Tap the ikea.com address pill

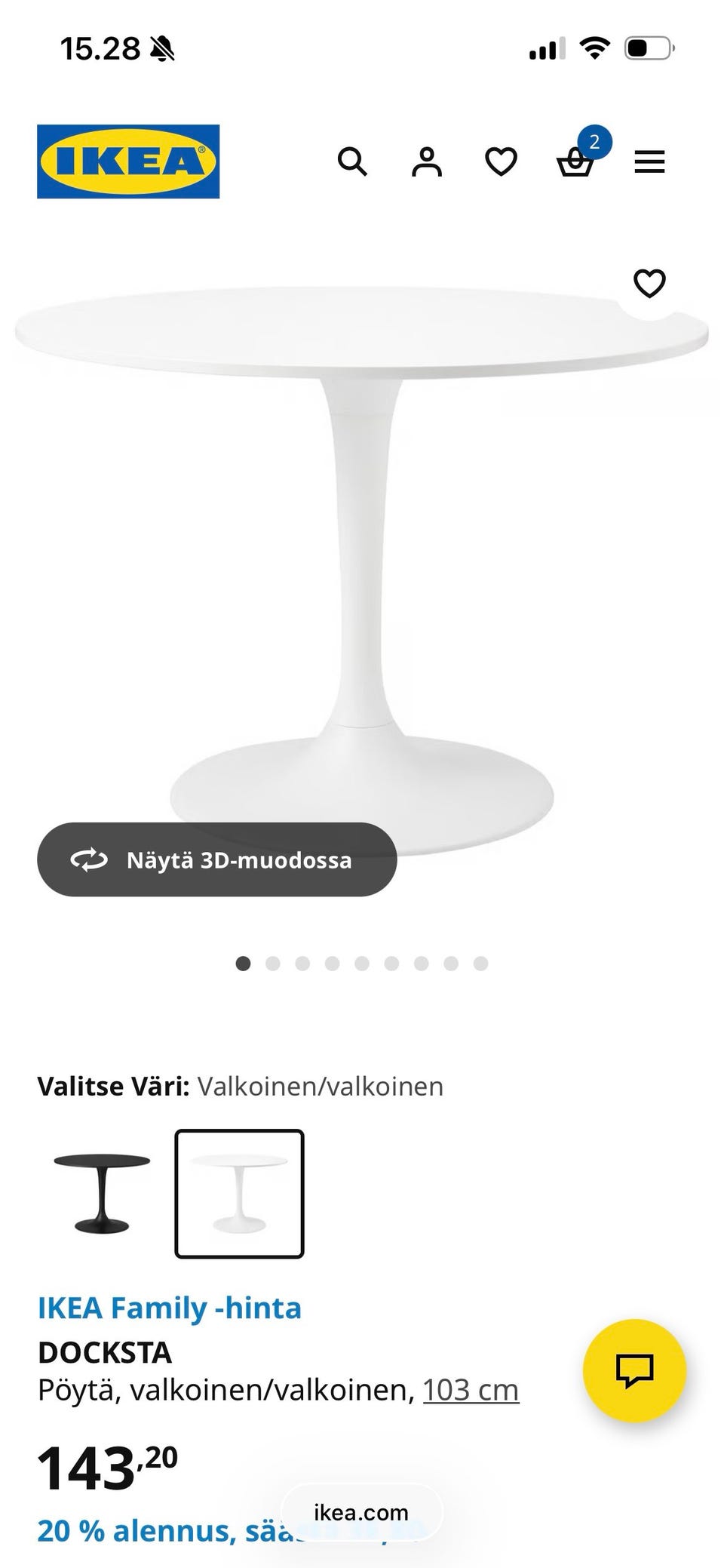pyautogui.click(x=360, y=1512)
